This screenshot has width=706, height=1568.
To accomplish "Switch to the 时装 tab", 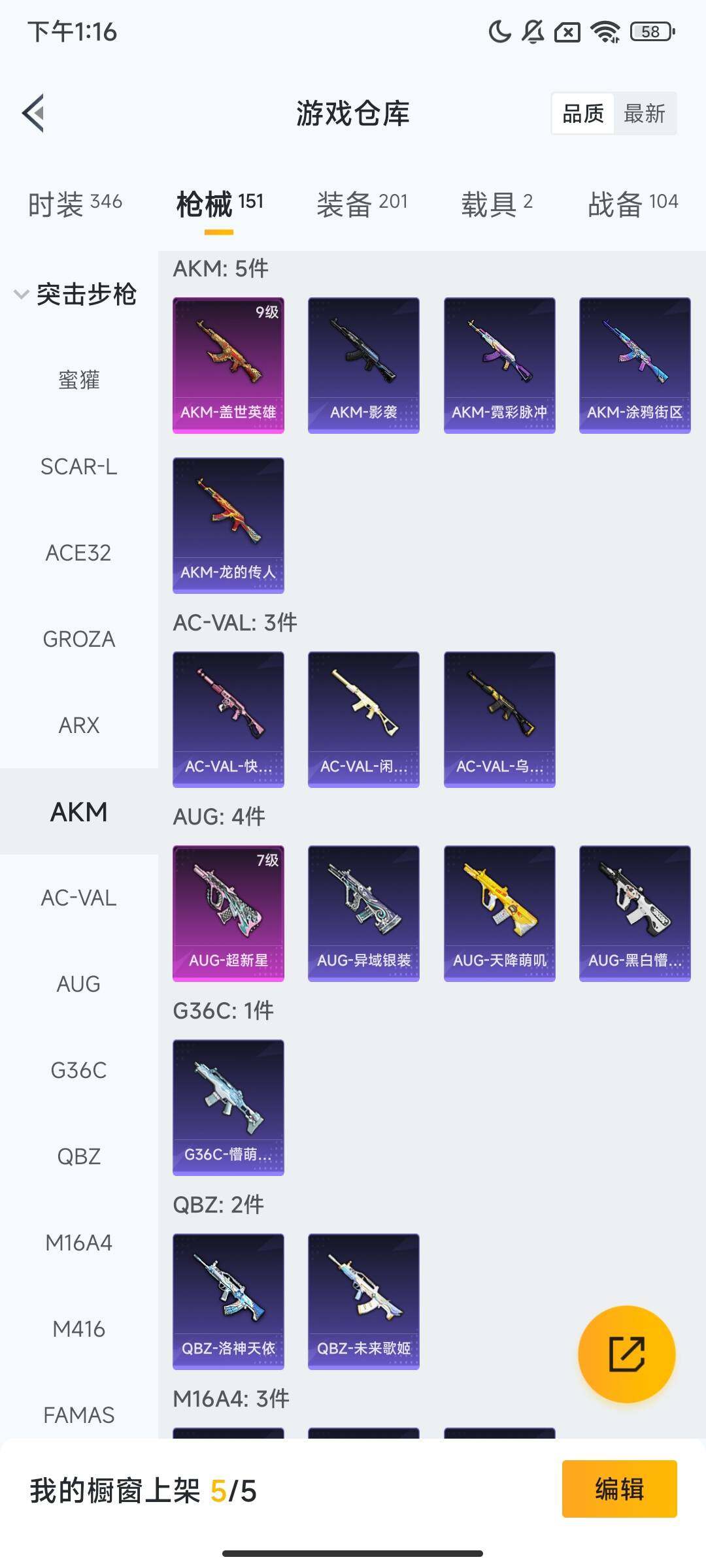I will tap(75, 204).
